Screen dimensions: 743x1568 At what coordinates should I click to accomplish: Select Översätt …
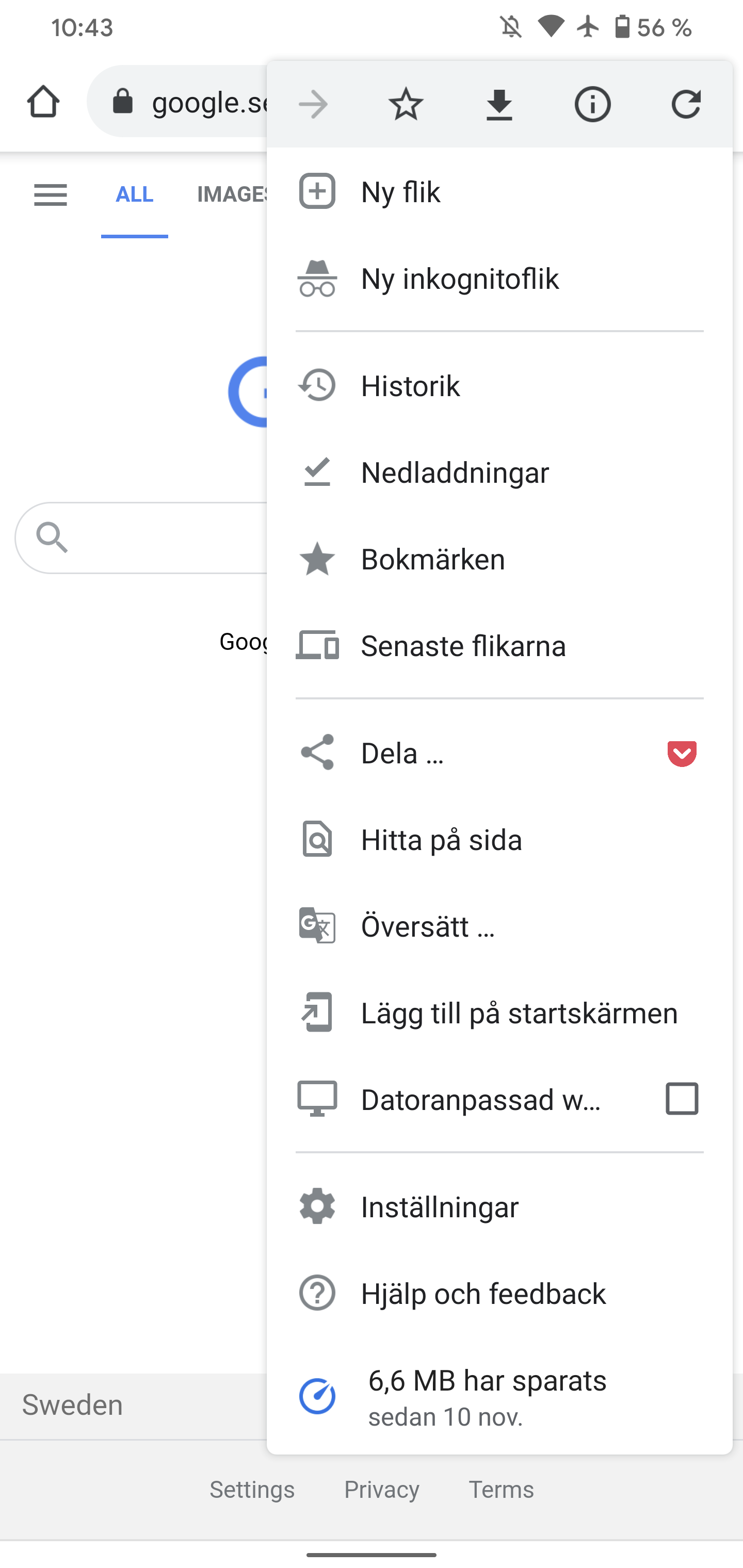coord(499,926)
